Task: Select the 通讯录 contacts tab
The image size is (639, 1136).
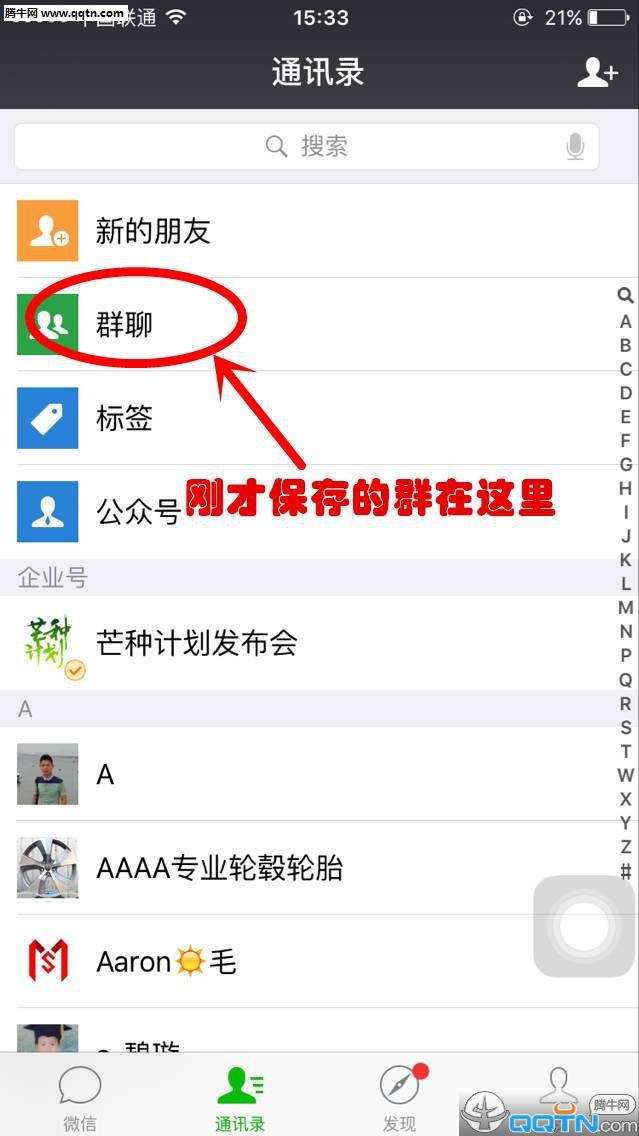Action: click(240, 1096)
